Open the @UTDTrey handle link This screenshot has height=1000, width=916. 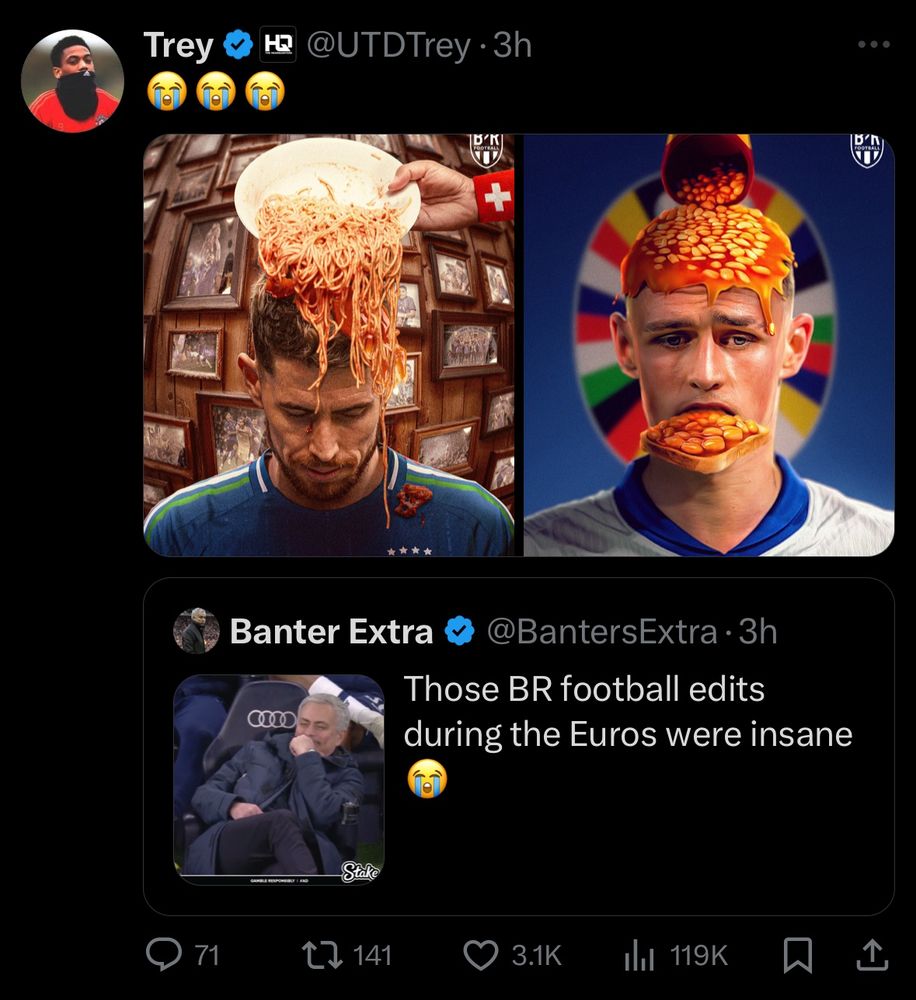click(388, 45)
